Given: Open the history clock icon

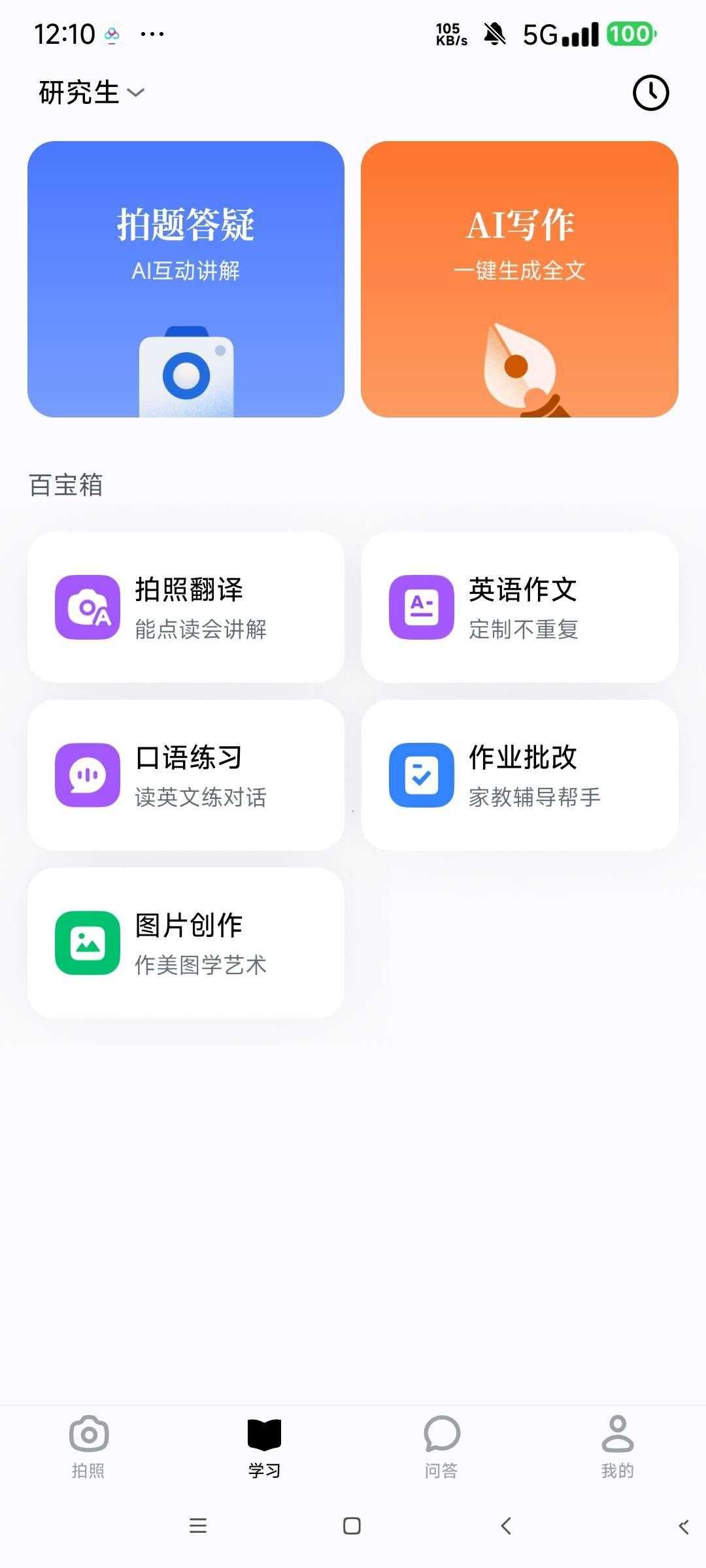Looking at the screenshot, I should (650, 93).
